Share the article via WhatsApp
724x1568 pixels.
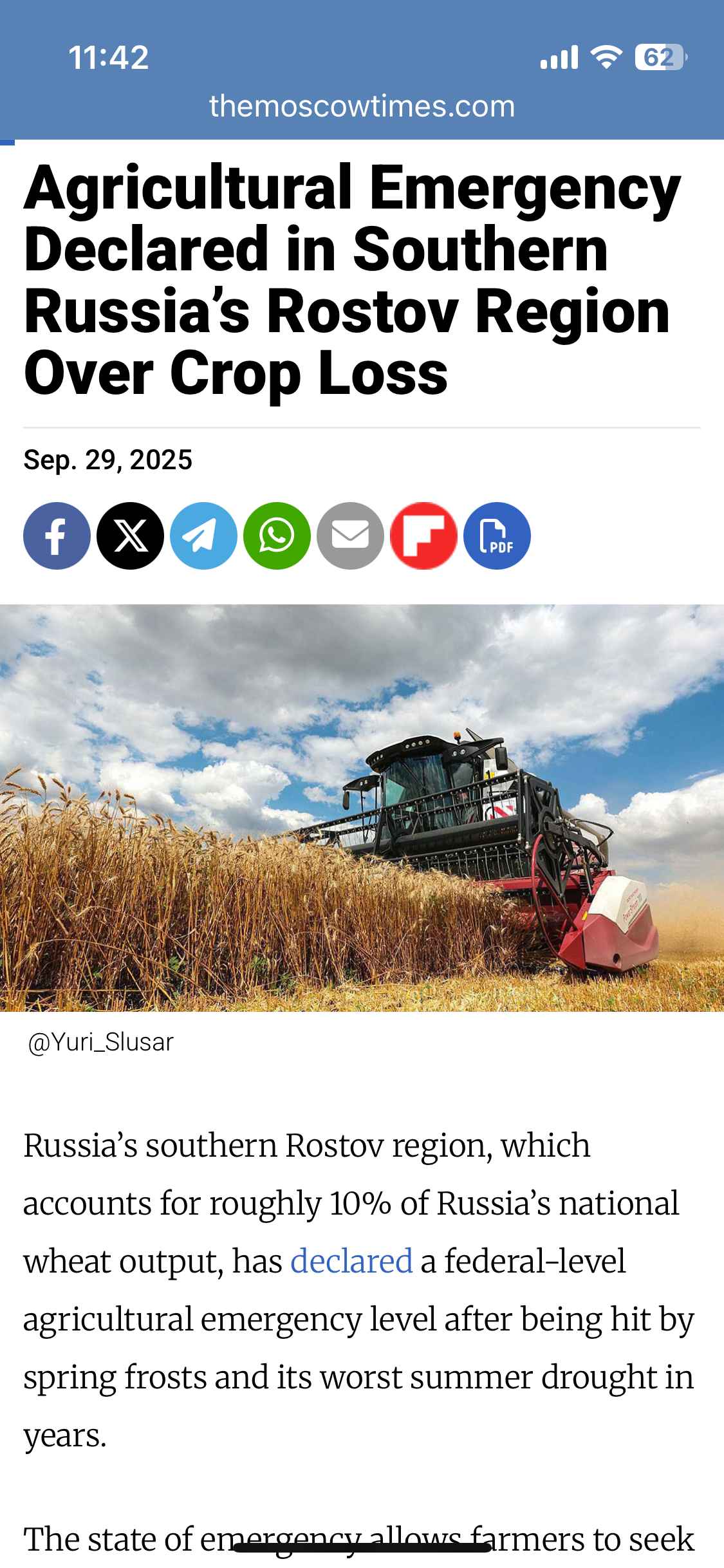pos(277,536)
